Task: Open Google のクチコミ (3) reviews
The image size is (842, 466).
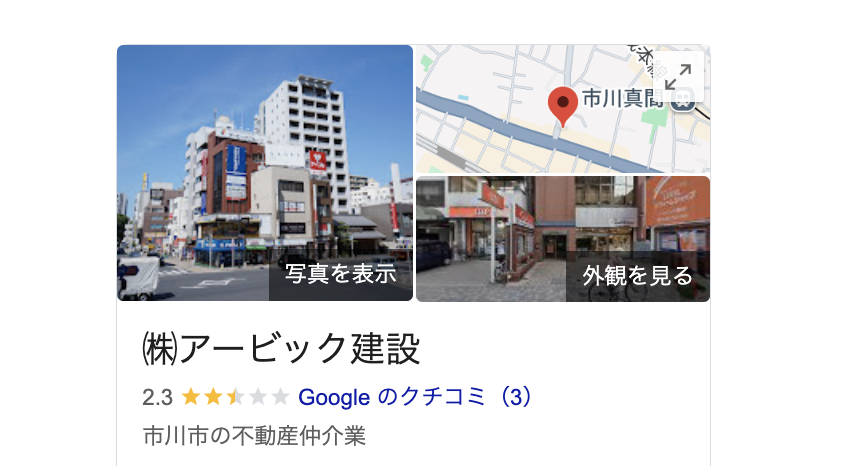Action: [415, 397]
